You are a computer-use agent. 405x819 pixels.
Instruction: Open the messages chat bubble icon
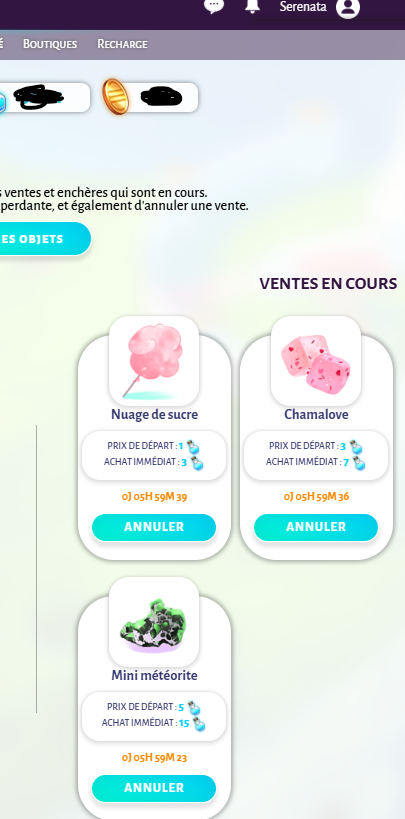click(214, 6)
